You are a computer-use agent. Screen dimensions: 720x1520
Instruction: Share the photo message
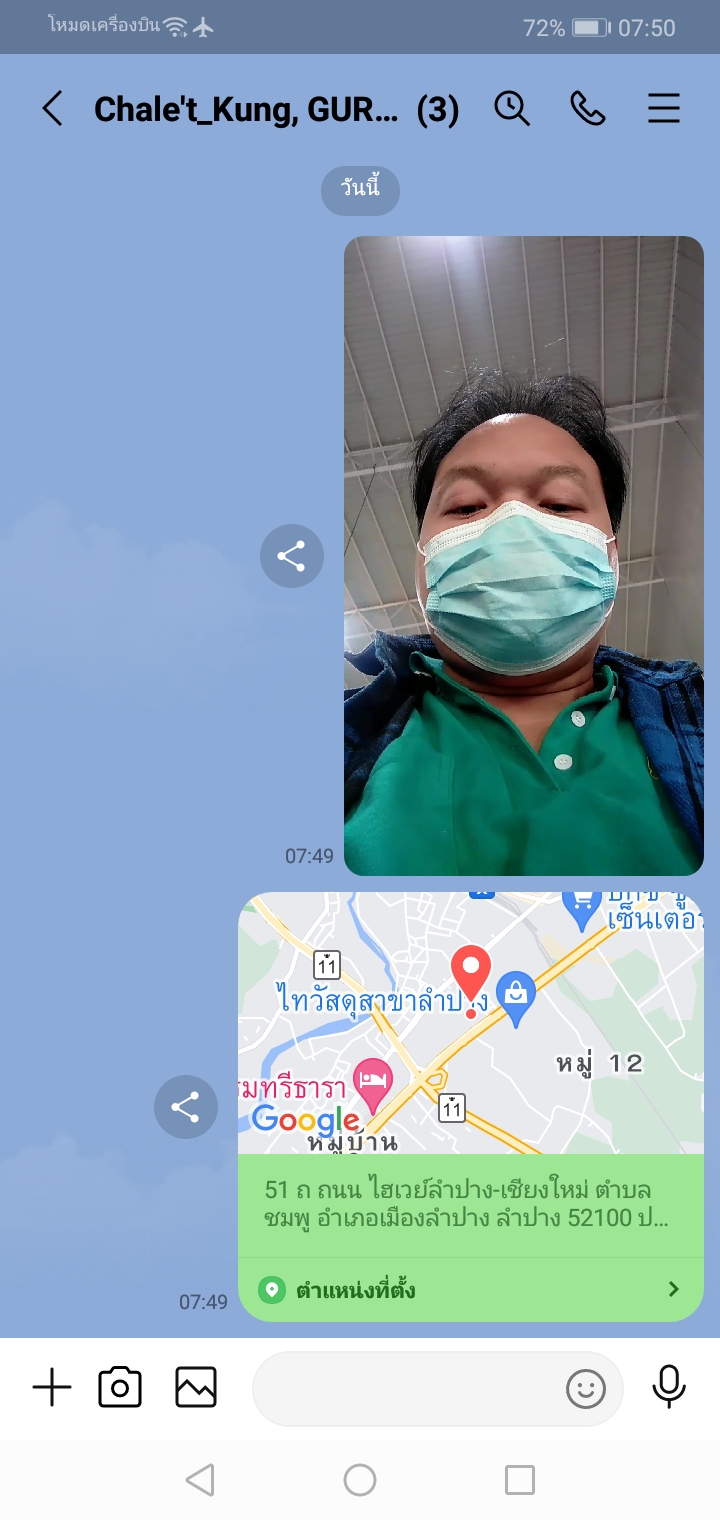[x=292, y=556]
